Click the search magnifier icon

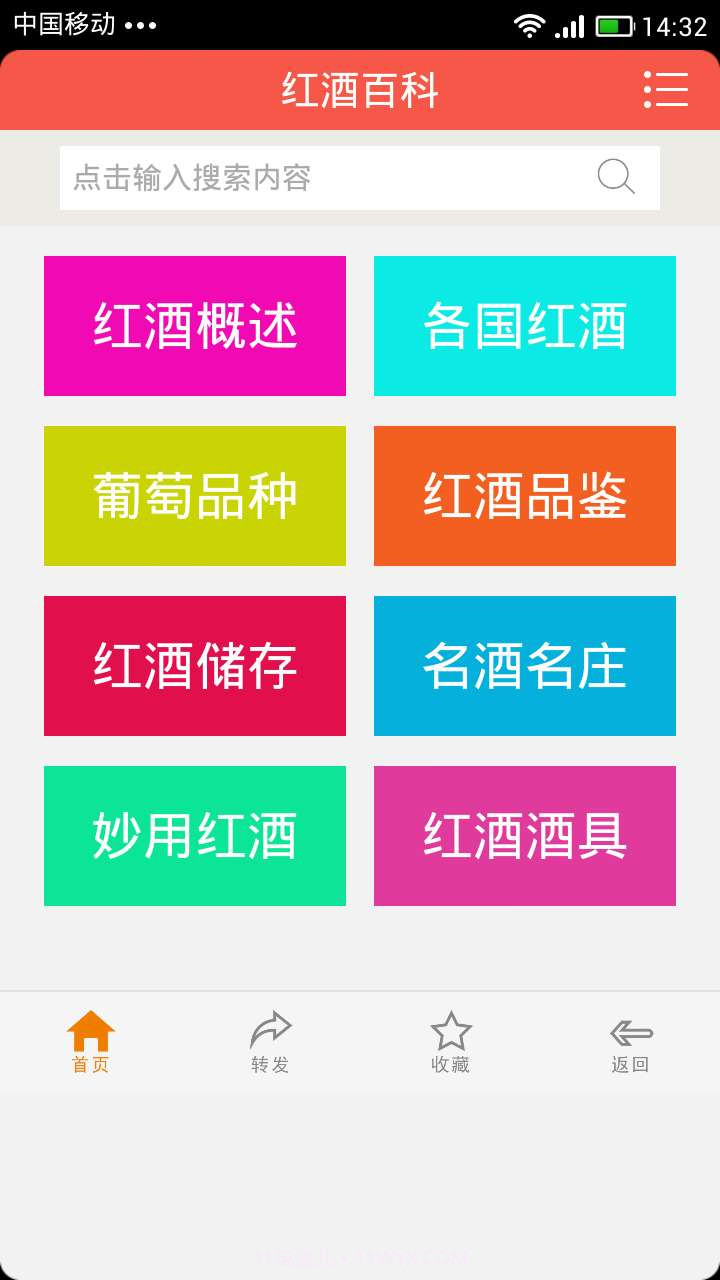pos(617,177)
